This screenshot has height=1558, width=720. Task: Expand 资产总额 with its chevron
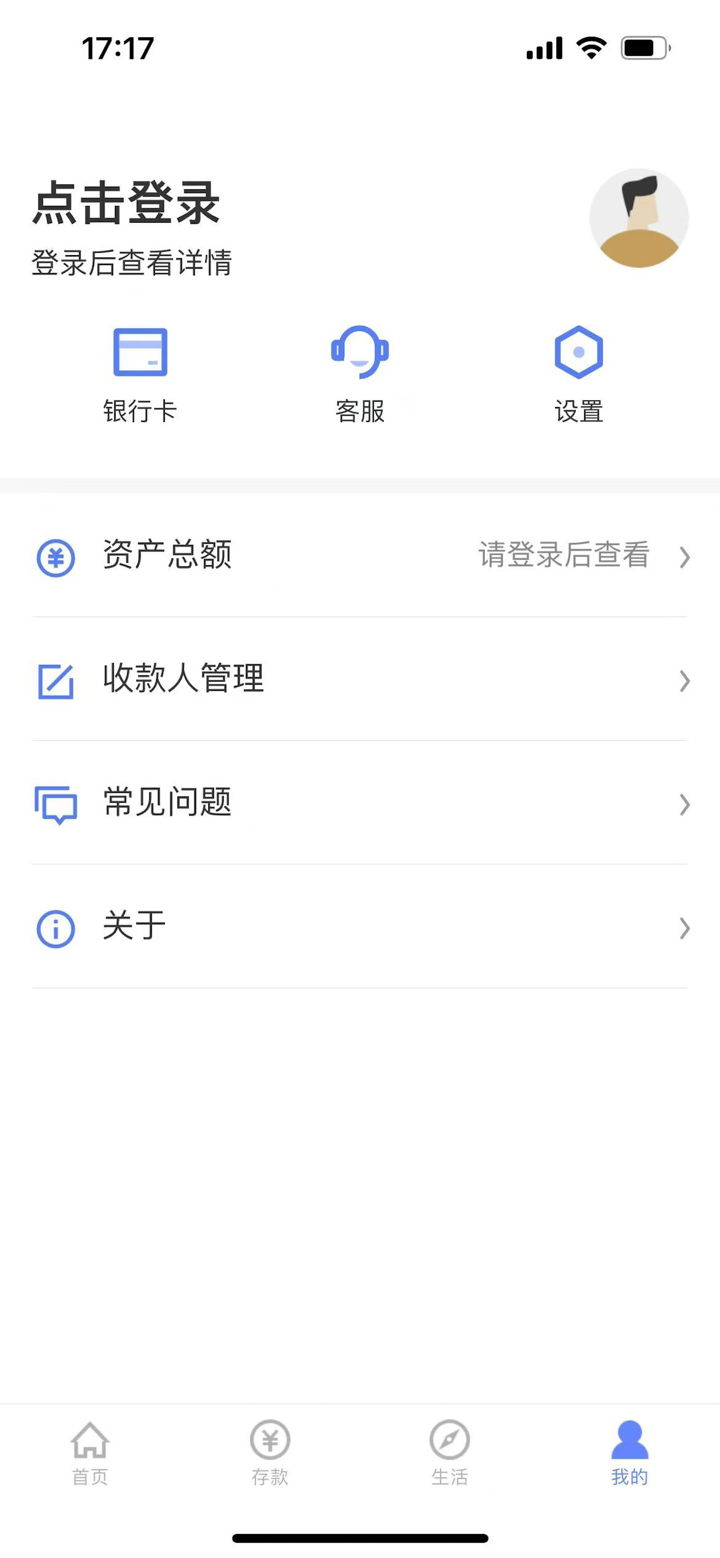coord(685,557)
